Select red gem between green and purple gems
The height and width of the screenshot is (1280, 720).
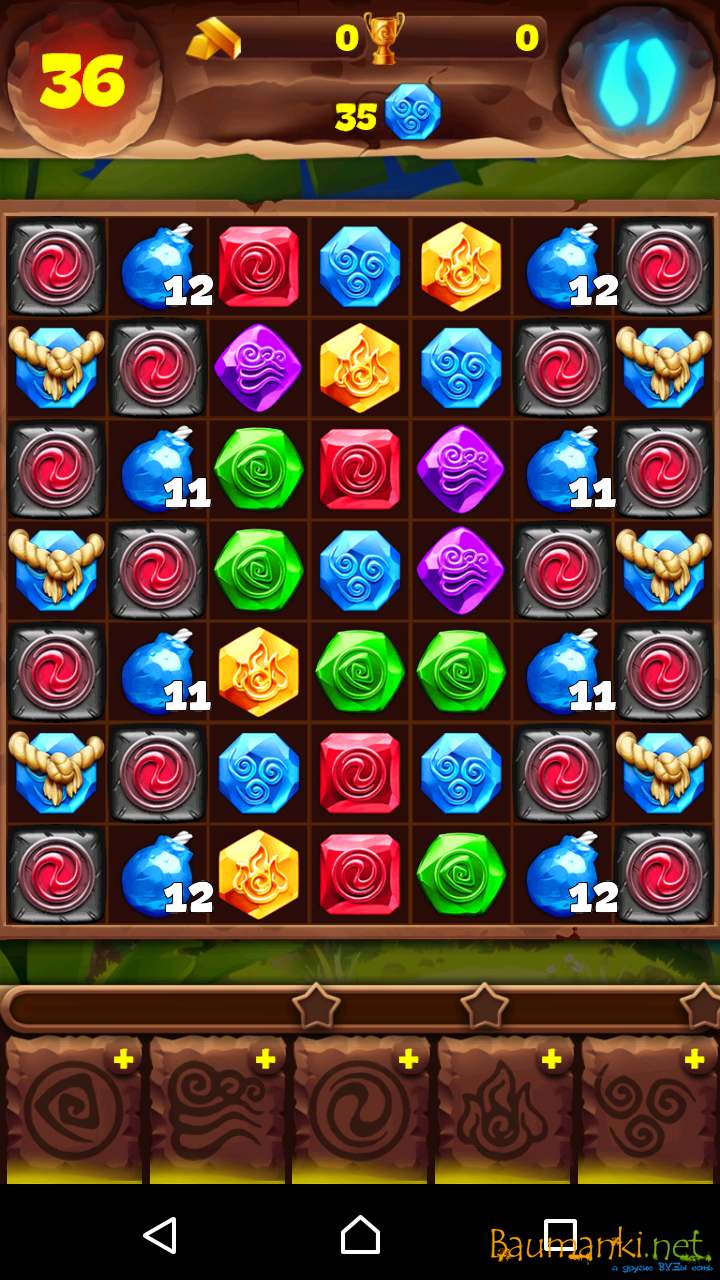360,468
